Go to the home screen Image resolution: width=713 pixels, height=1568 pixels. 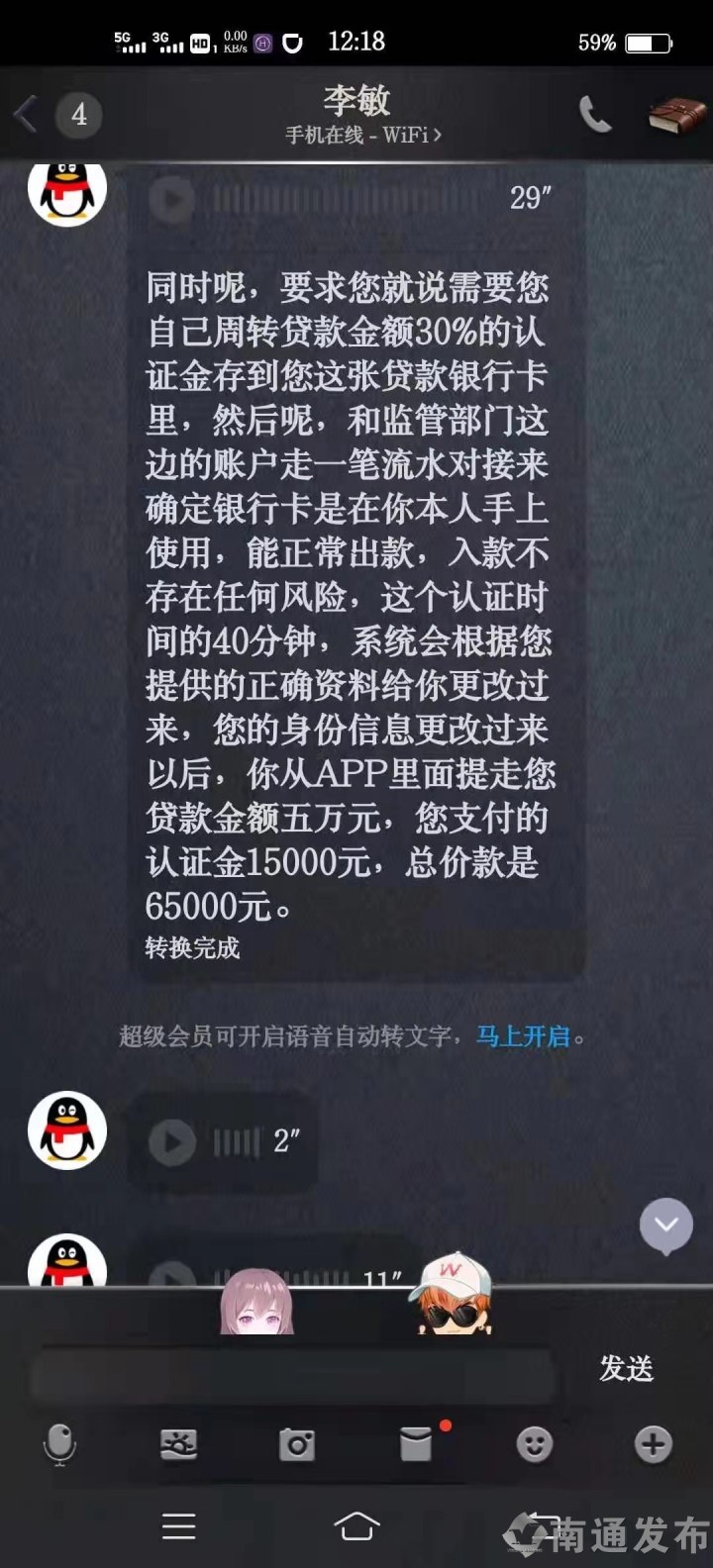(356, 1525)
